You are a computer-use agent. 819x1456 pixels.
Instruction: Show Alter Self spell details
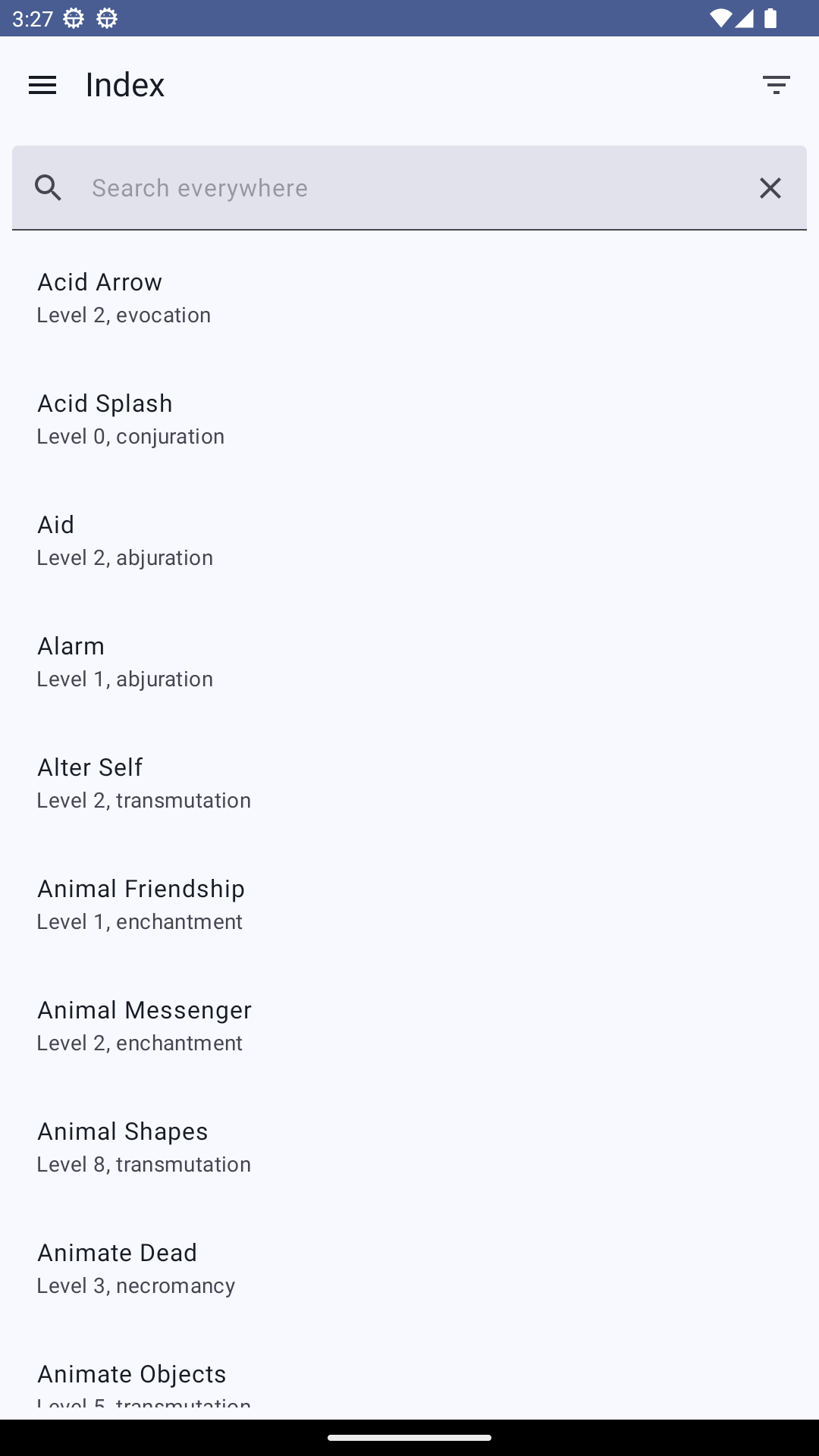[x=409, y=783]
